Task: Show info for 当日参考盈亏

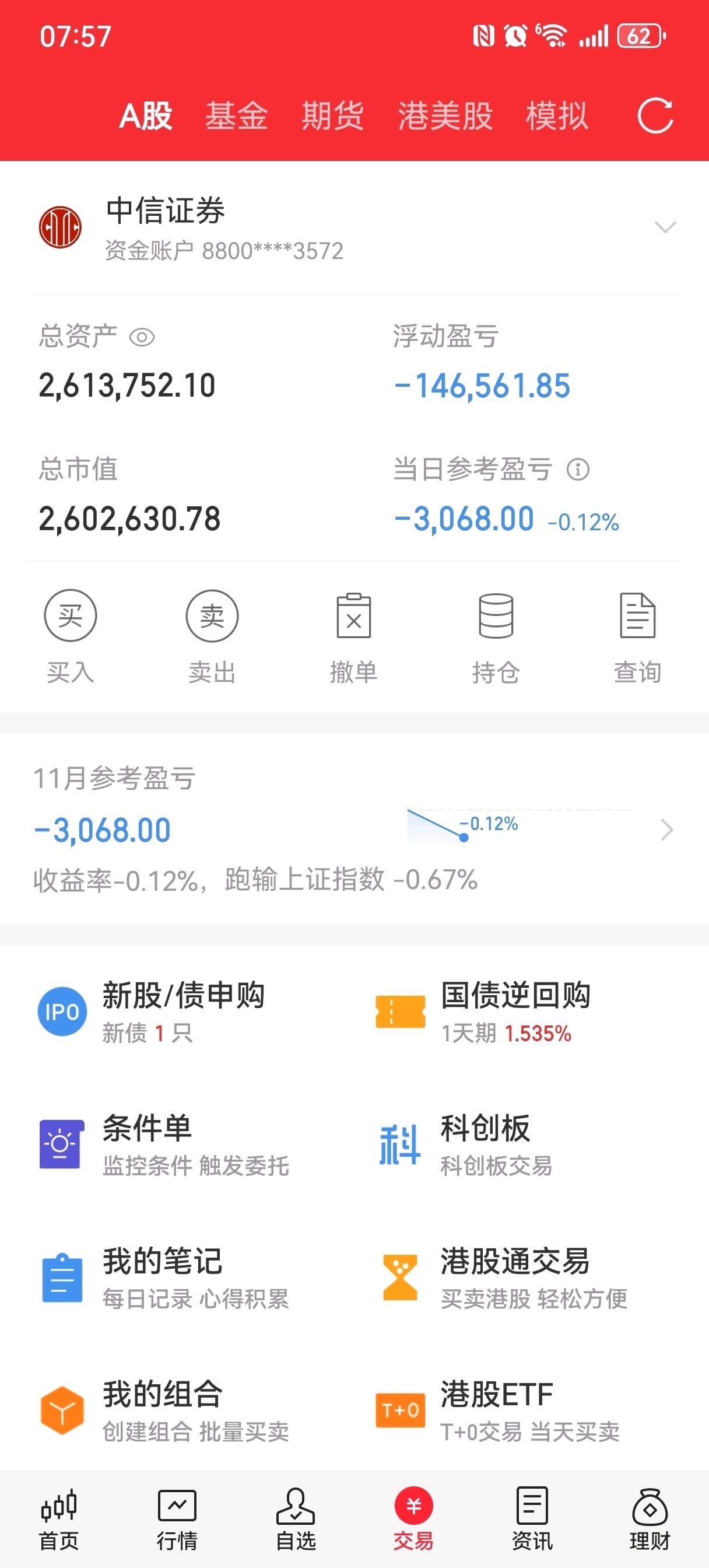Action: point(578,470)
